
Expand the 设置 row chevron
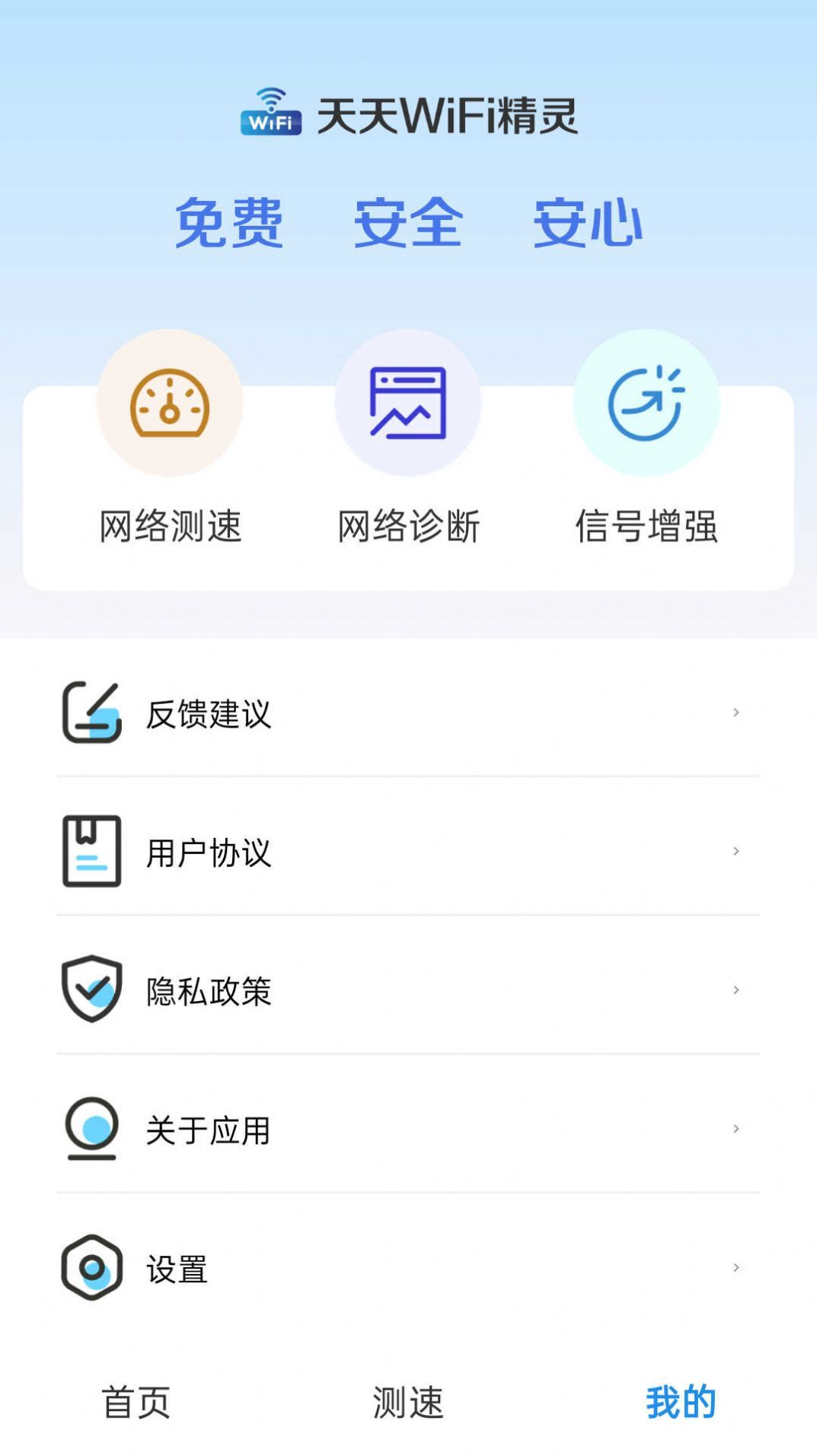tap(735, 1267)
